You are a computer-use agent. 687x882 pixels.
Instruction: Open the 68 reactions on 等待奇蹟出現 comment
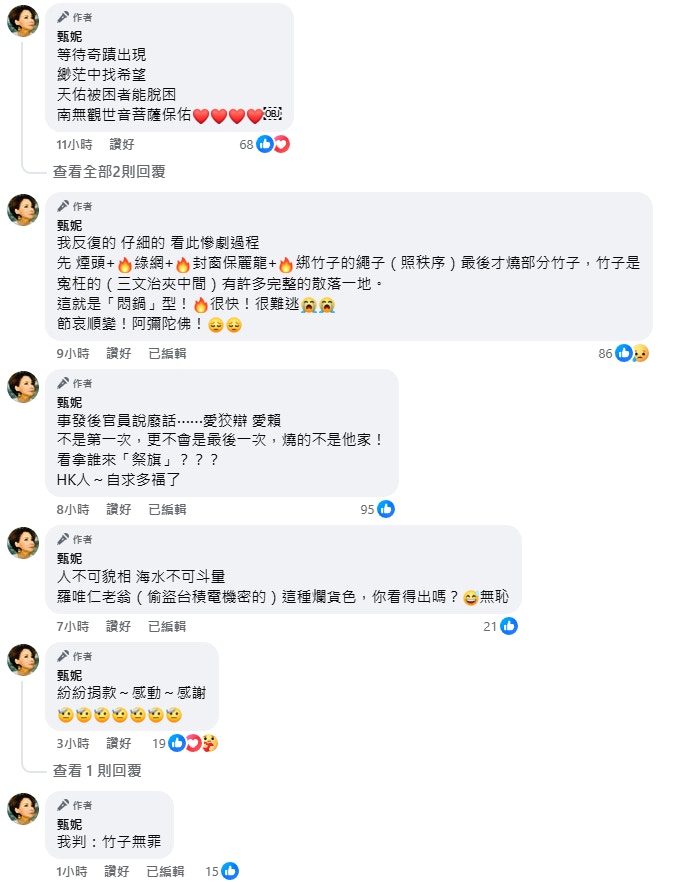(264, 144)
